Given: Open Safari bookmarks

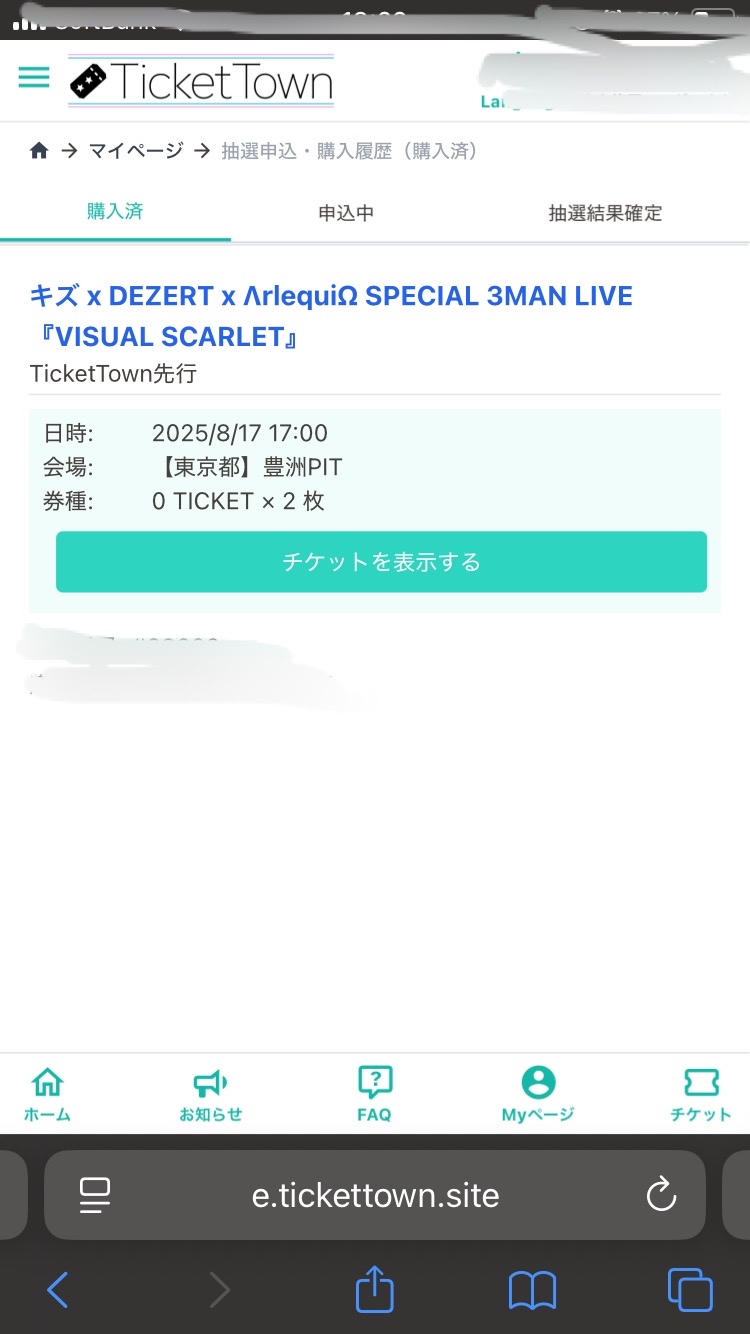Looking at the screenshot, I should click(532, 1290).
